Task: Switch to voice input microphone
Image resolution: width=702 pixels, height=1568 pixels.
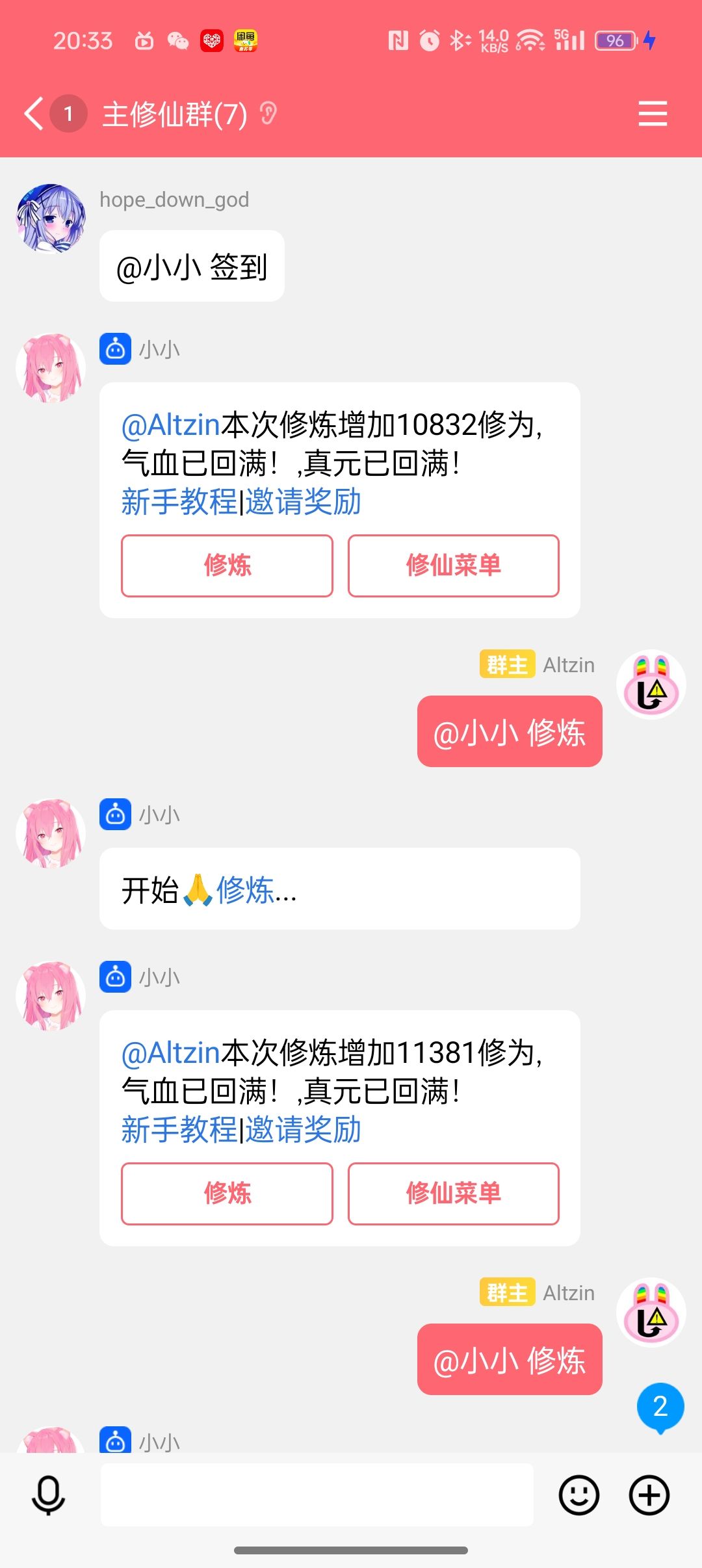Action: click(x=49, y=1495)
